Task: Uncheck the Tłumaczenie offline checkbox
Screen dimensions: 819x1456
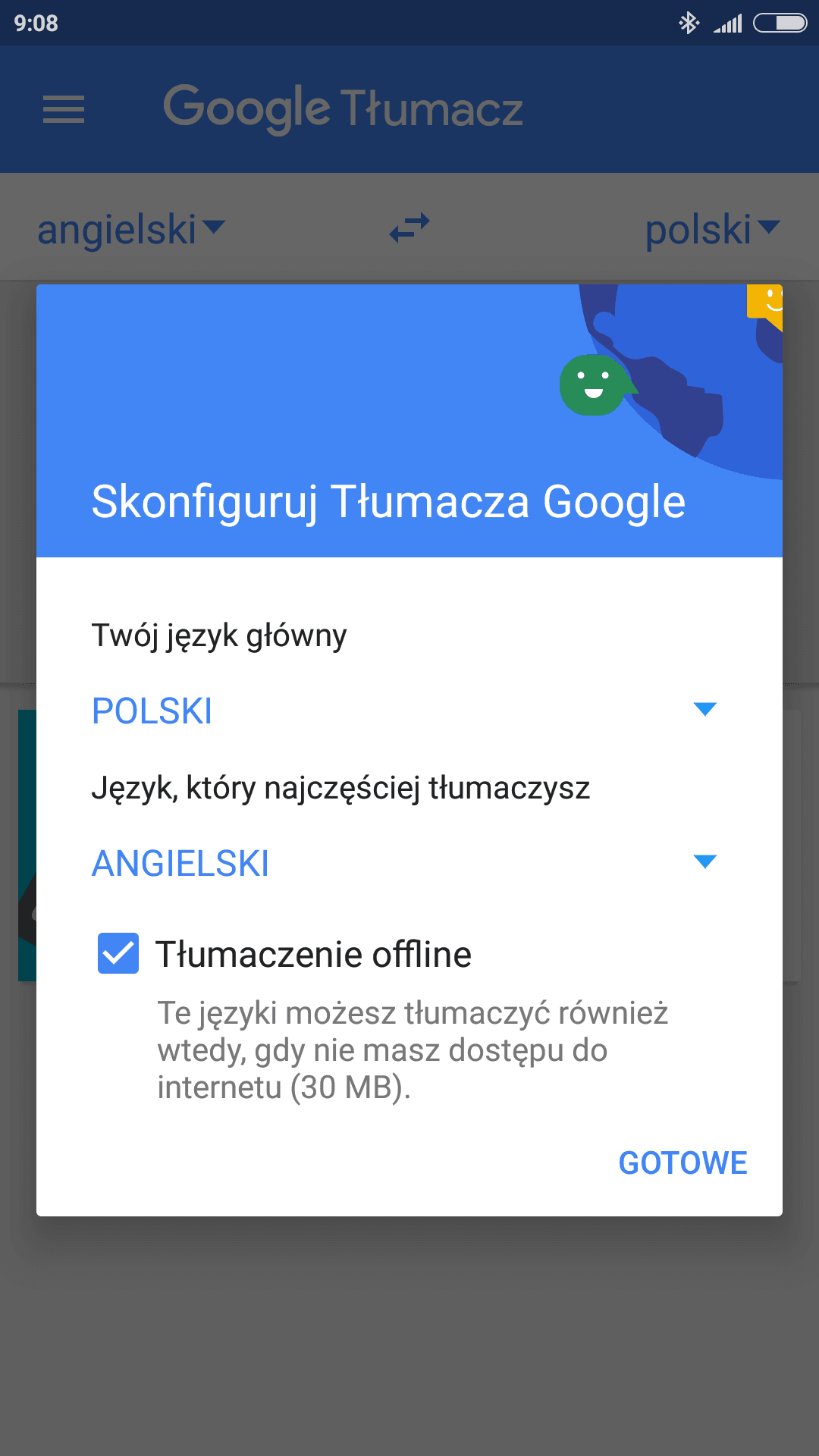Action: point(118,953)
